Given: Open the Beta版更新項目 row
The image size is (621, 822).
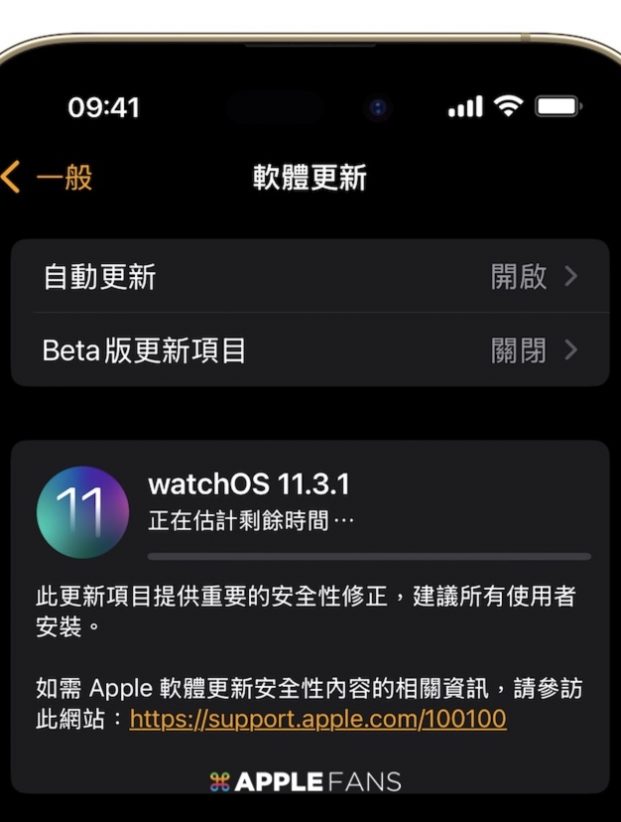Looking at the screenshot, I should (310, 350).
